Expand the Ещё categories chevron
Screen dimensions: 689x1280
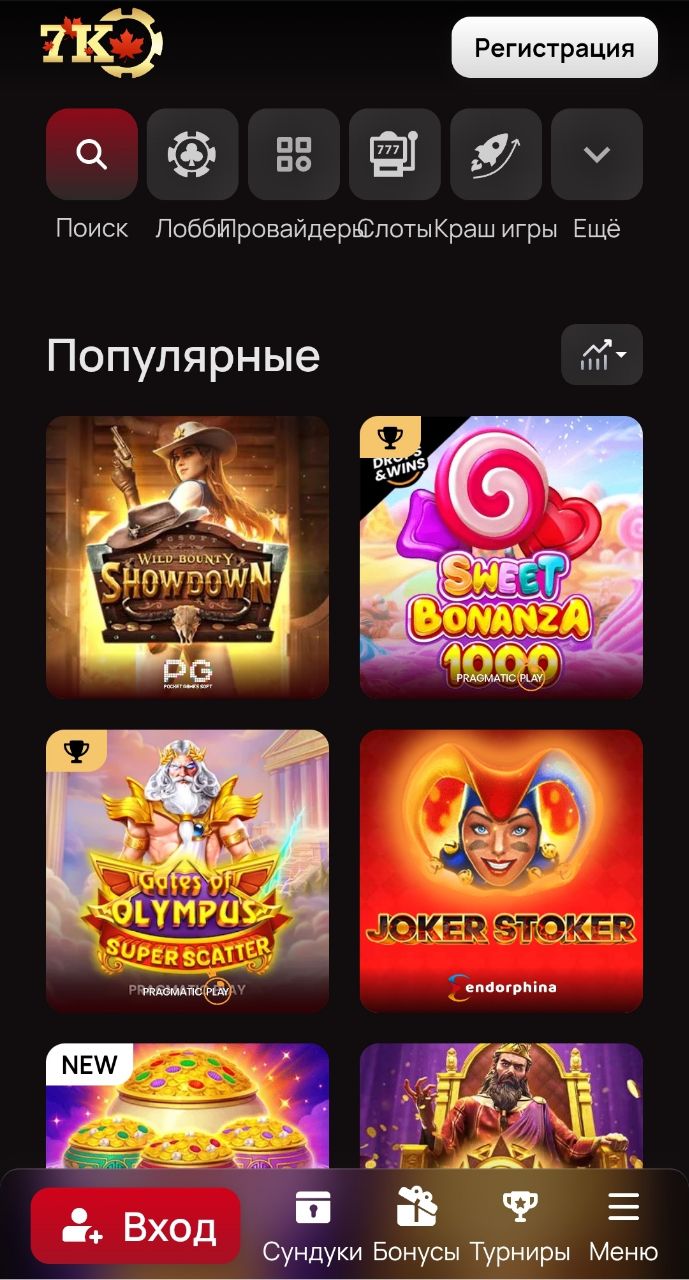(596, 155)
